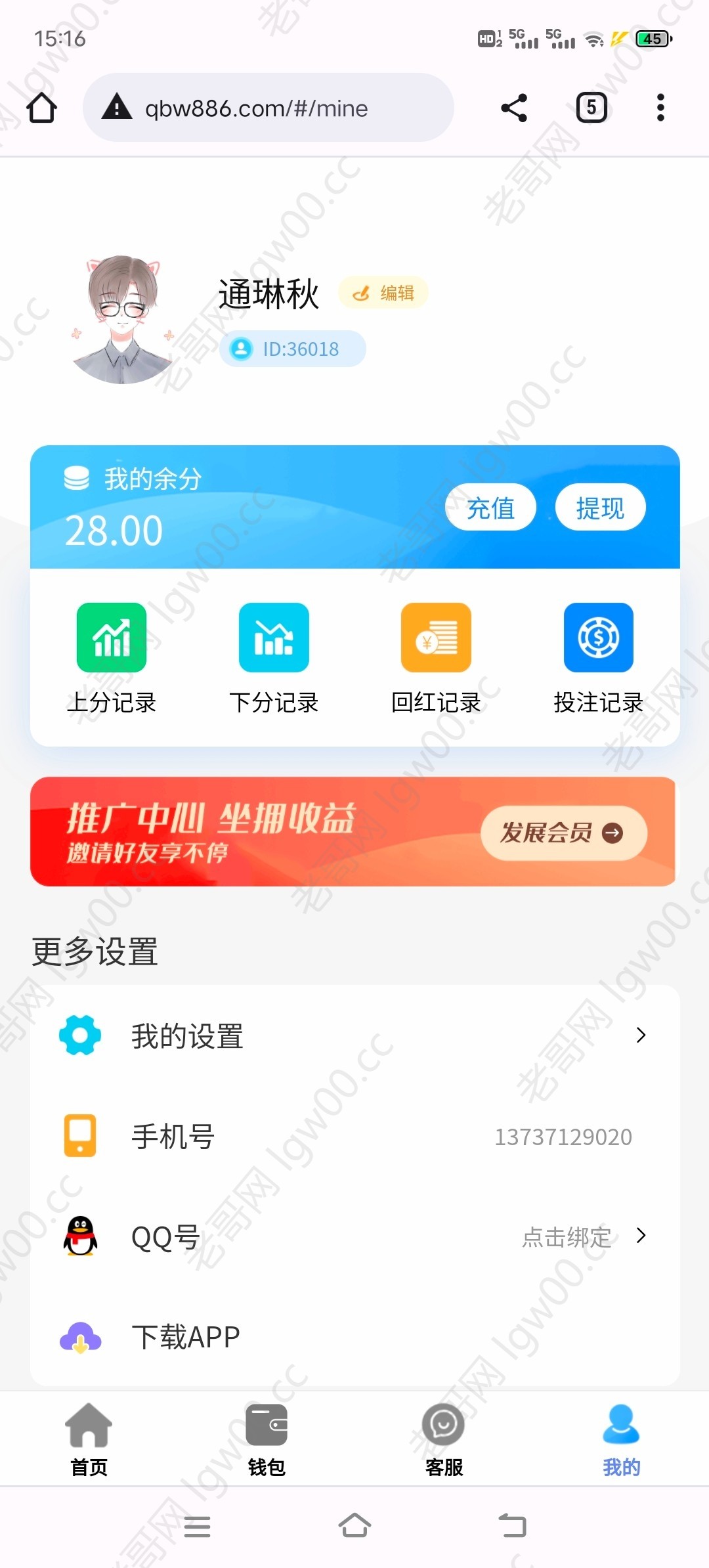
Task: Open 我的设置
Action: click(354, 1036)
